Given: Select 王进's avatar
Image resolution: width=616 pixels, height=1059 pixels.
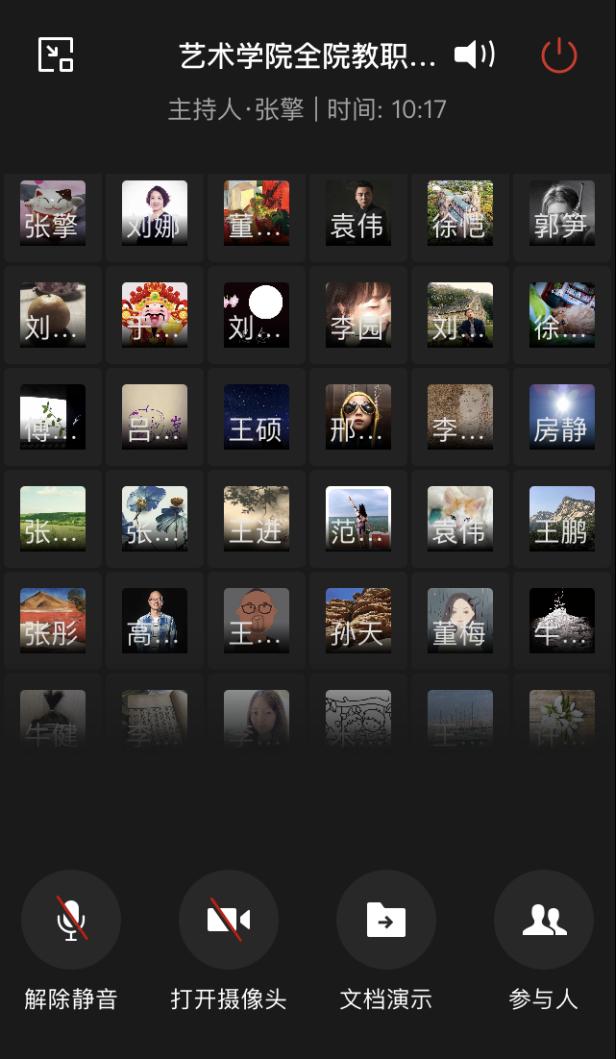Looking at the screenshot, I should coord(256,519).
